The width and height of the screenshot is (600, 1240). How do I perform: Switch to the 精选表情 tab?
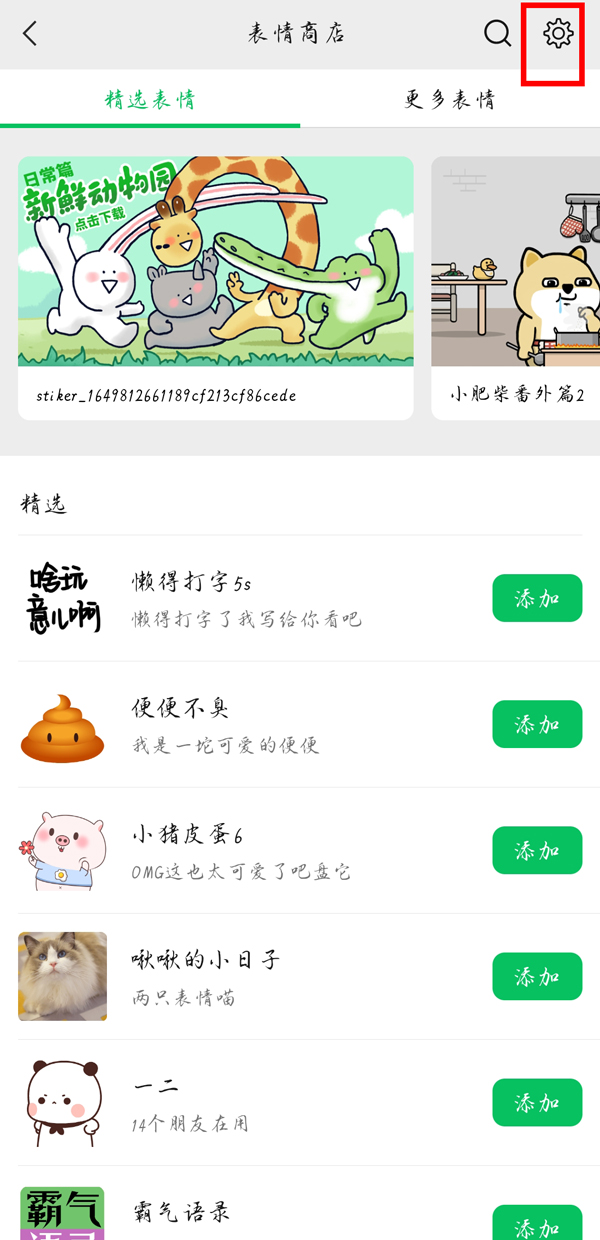pos(150,100)
